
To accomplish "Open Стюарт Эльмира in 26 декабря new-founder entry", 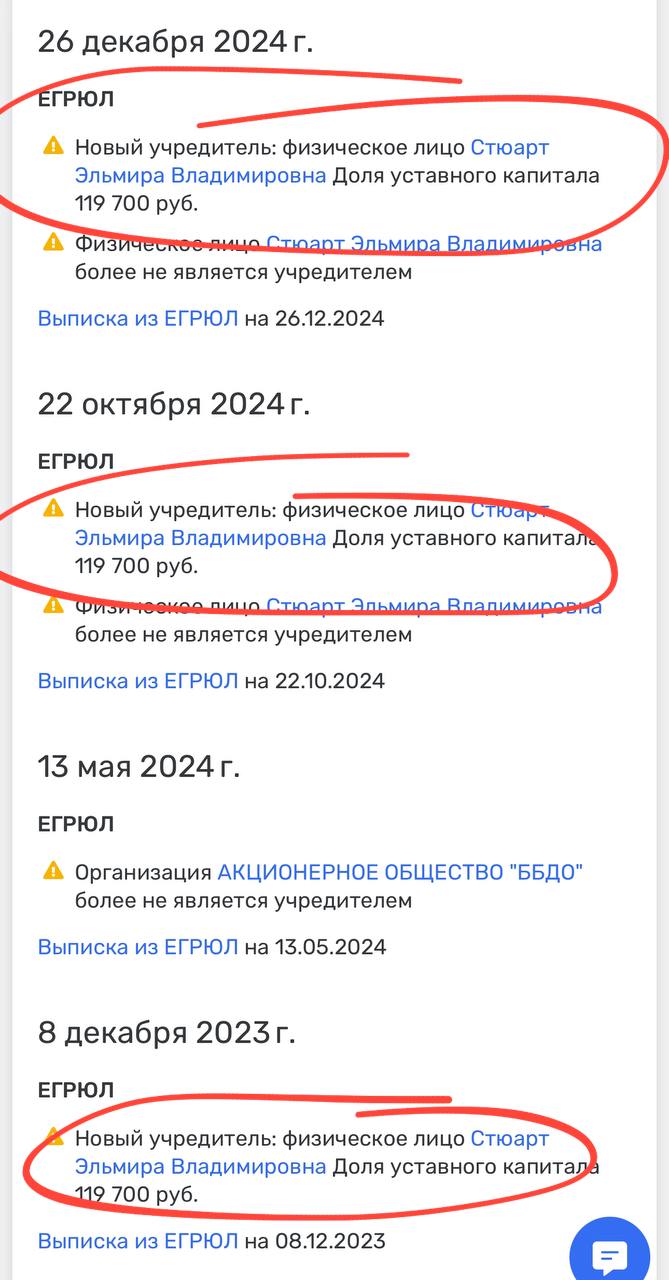I will (x=200, y=176).
